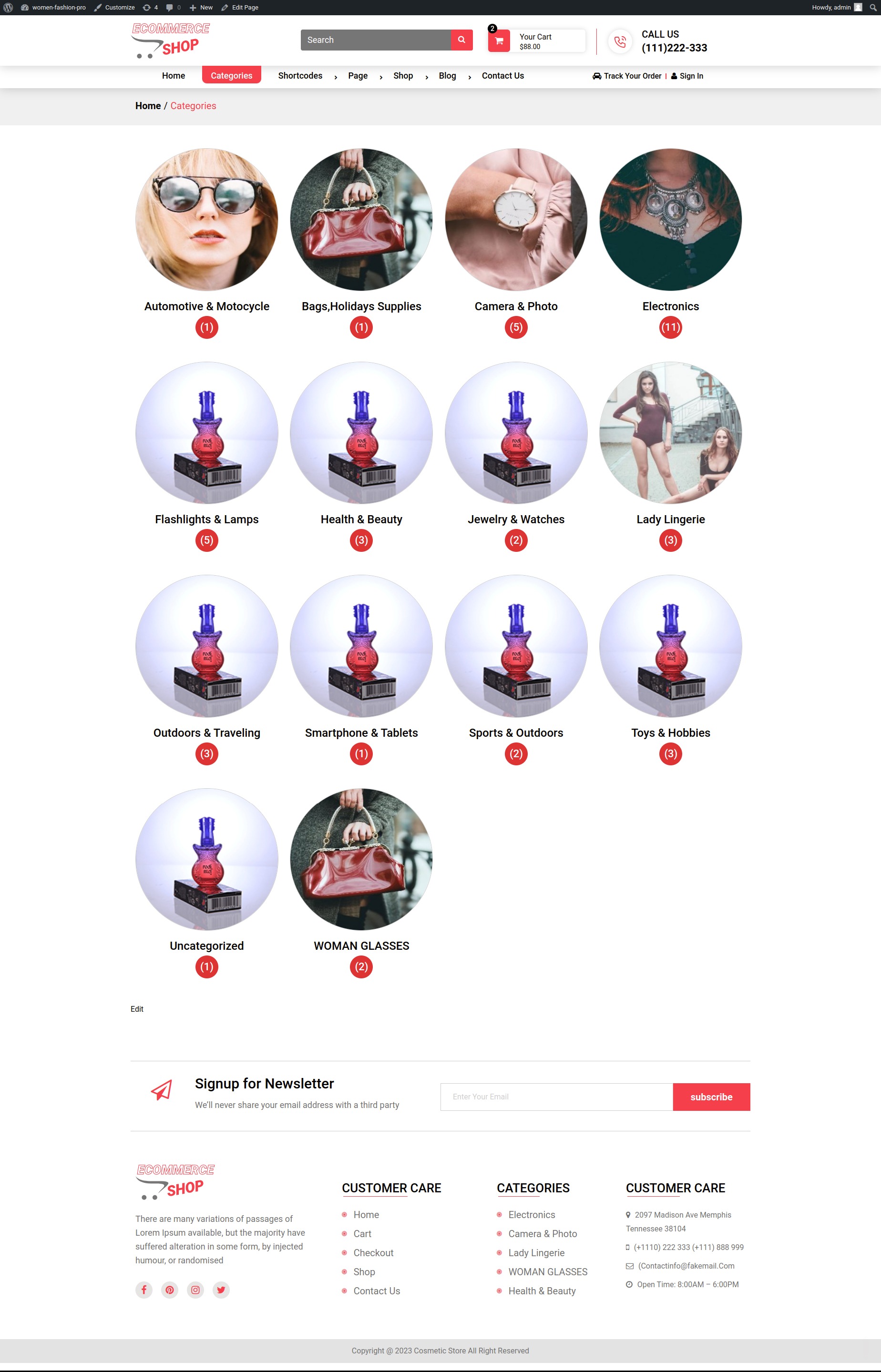Open the Checkout link in the footer
Image resolution: width=881 pixels, height=1372 pixels.
[373, 1252]
